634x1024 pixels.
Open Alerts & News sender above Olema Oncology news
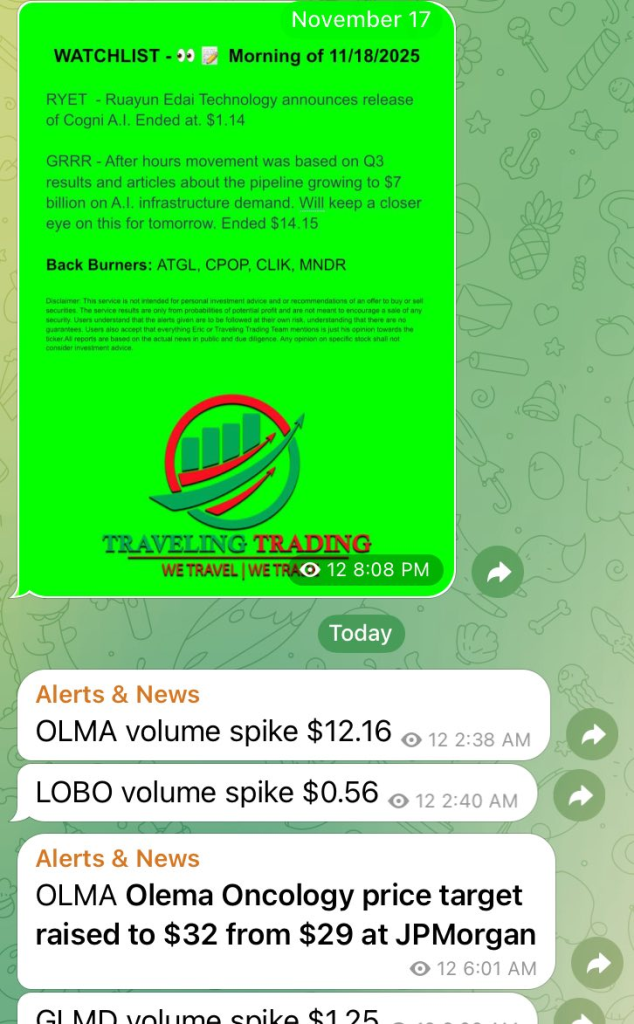coord(118,858)
